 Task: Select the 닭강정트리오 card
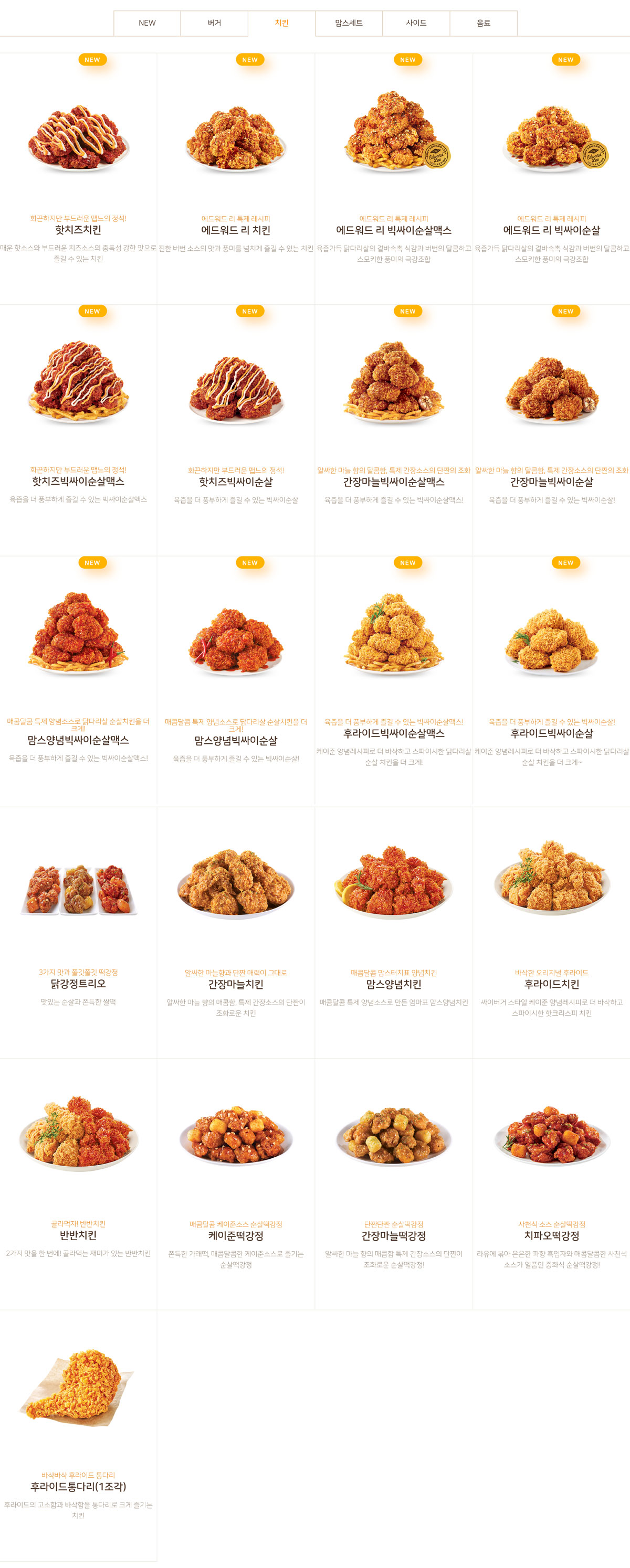click(x=78, y=984)
